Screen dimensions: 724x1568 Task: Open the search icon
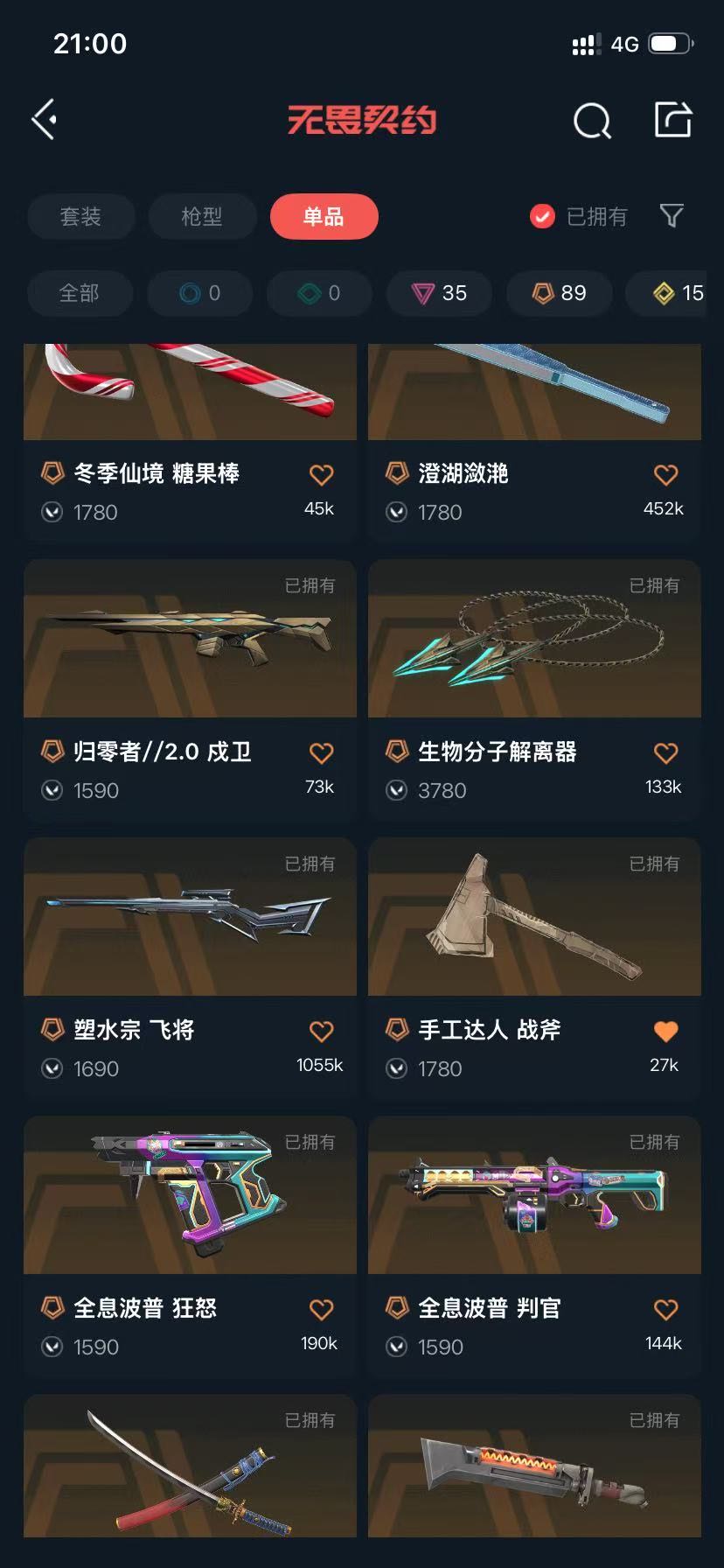coord(592,121)
